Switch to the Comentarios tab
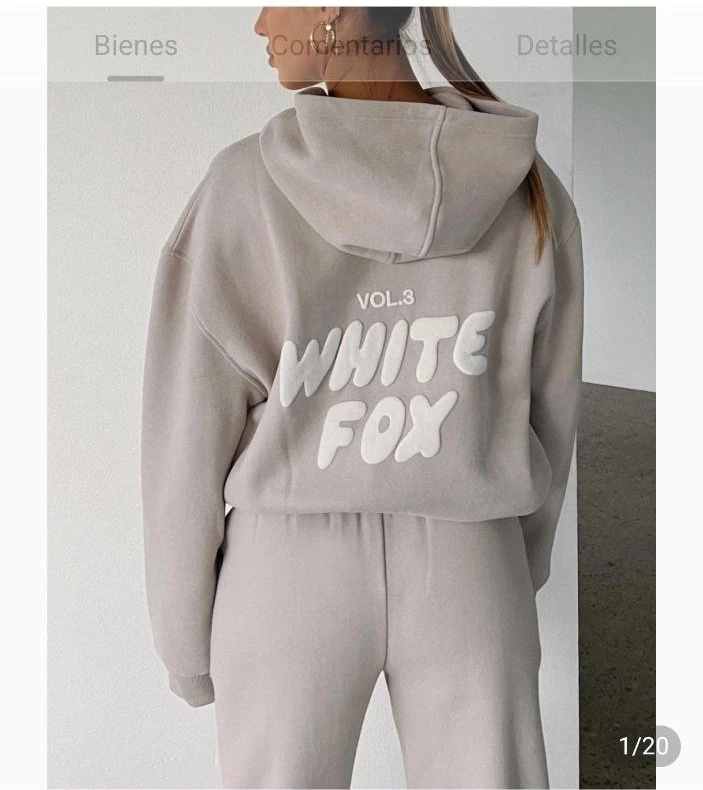The image size is (703, 790). tap(350, 45)
